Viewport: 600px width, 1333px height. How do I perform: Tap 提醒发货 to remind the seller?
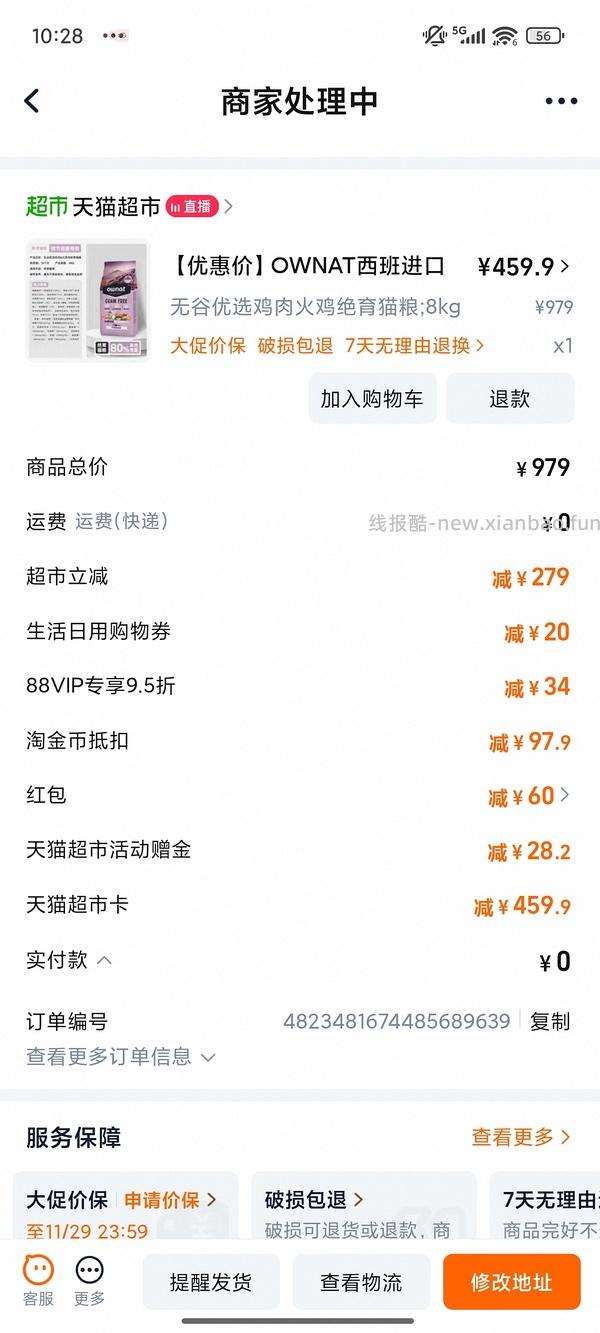tap(211, 1282)
